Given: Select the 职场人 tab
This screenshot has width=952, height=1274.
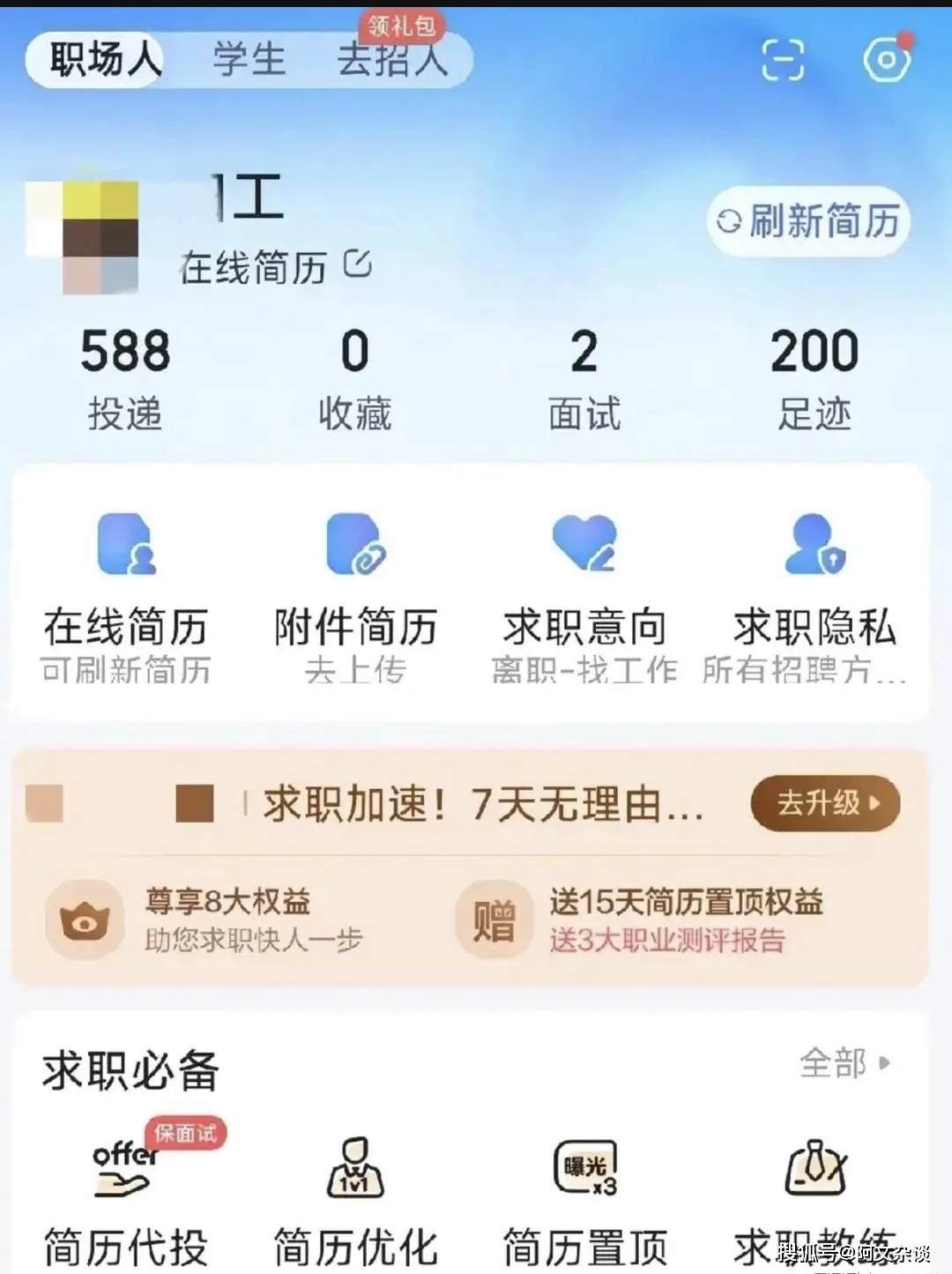Looking at the screenshot, I should click(104, 60).
